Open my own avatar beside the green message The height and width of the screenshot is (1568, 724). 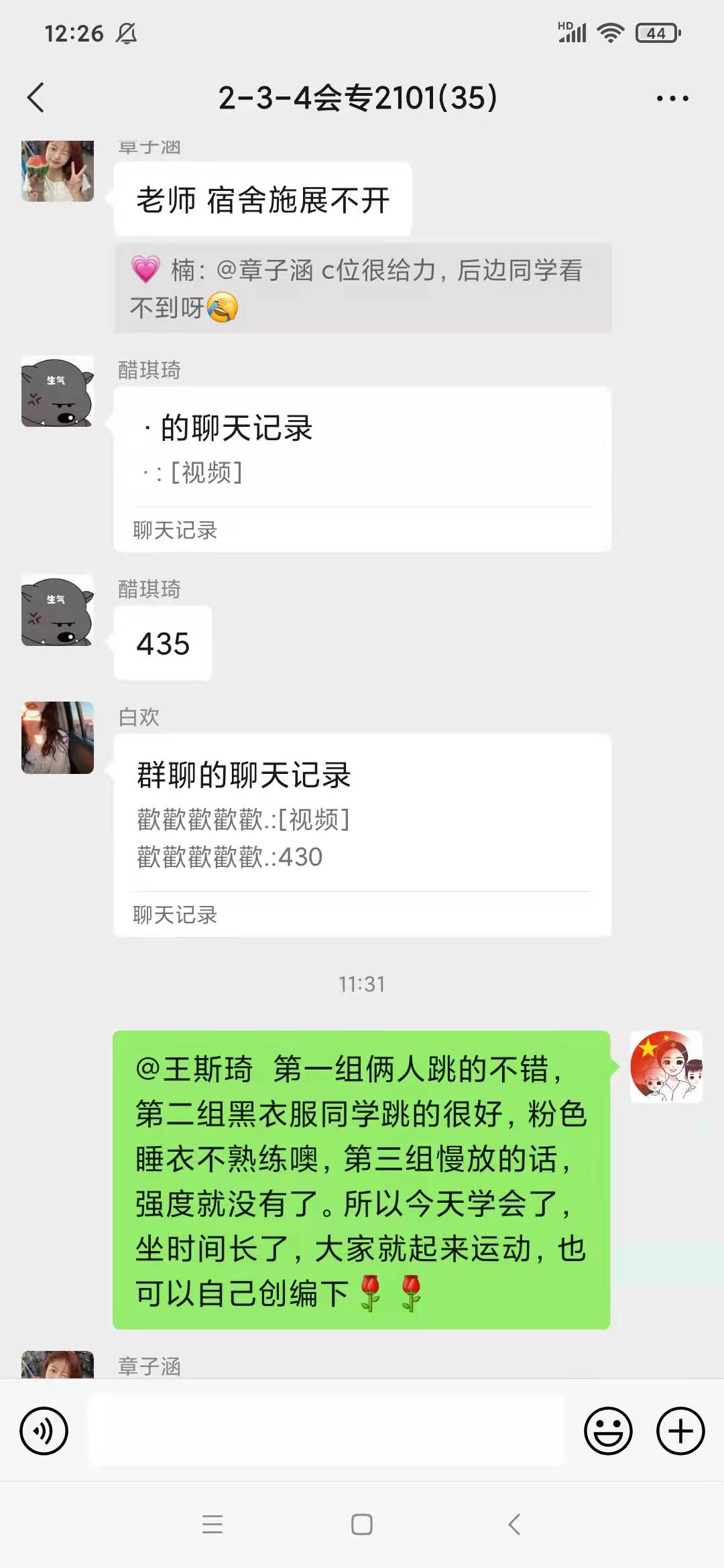(666, 1067)
